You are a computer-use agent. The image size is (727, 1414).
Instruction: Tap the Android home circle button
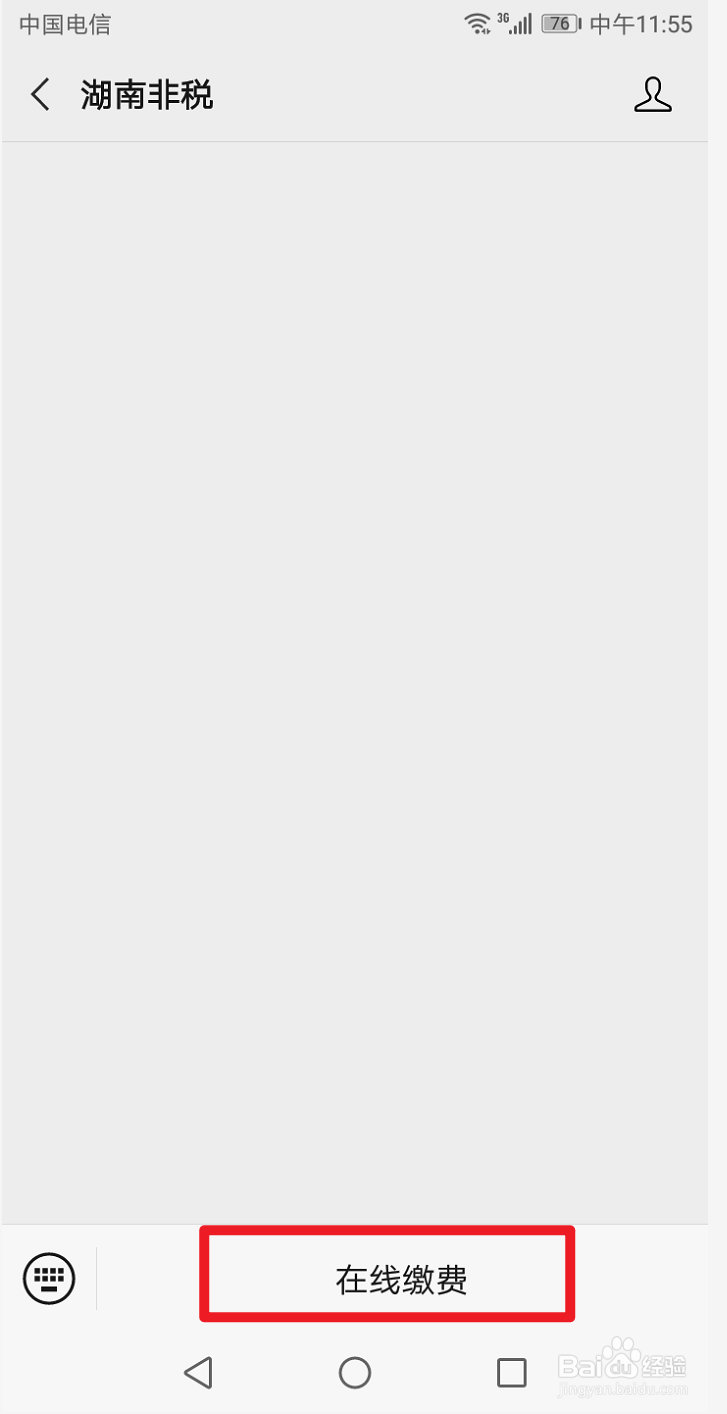[355, 1372]
